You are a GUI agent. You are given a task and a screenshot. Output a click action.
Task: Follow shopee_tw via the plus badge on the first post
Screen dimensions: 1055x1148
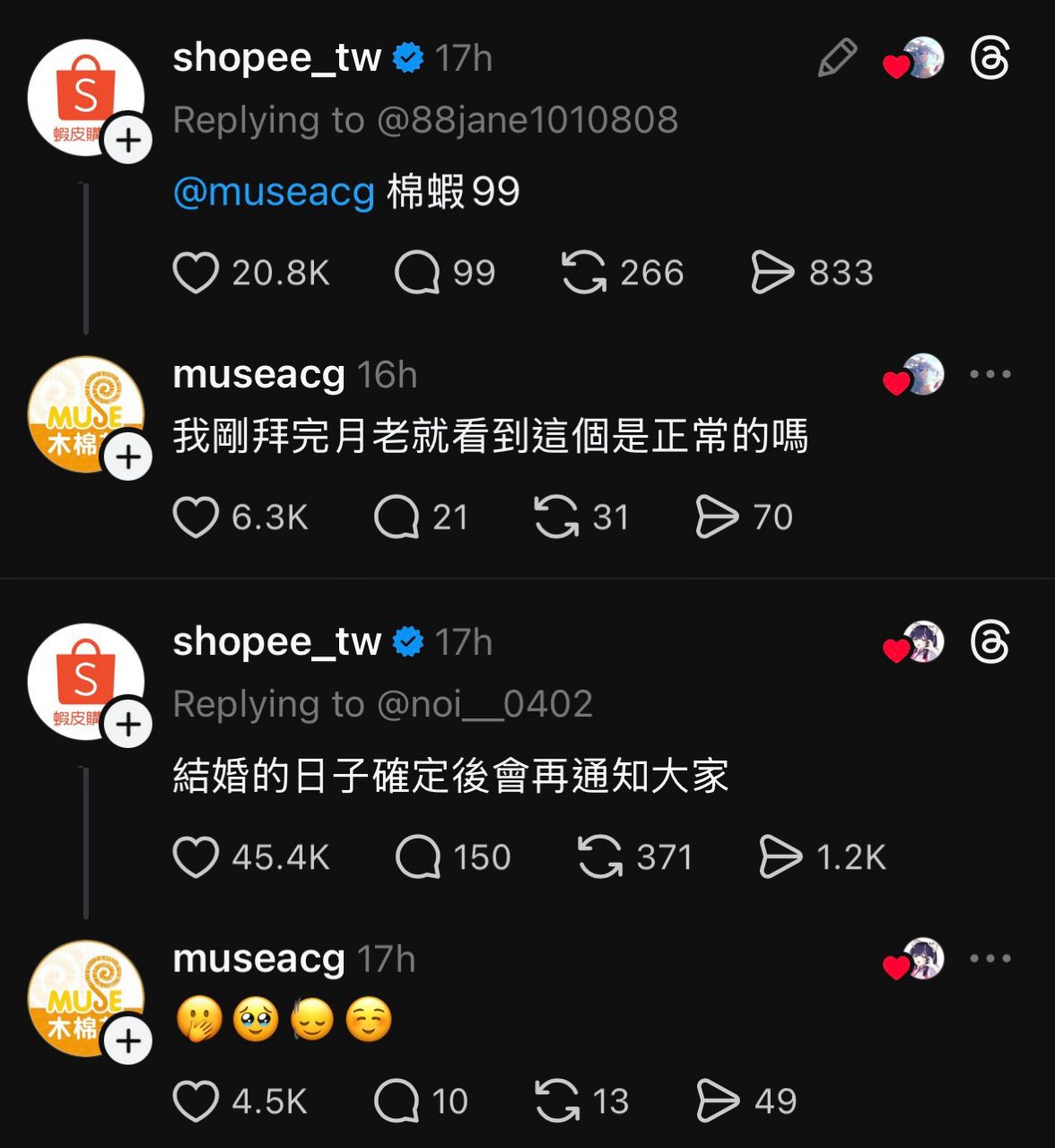coord(128,141)
